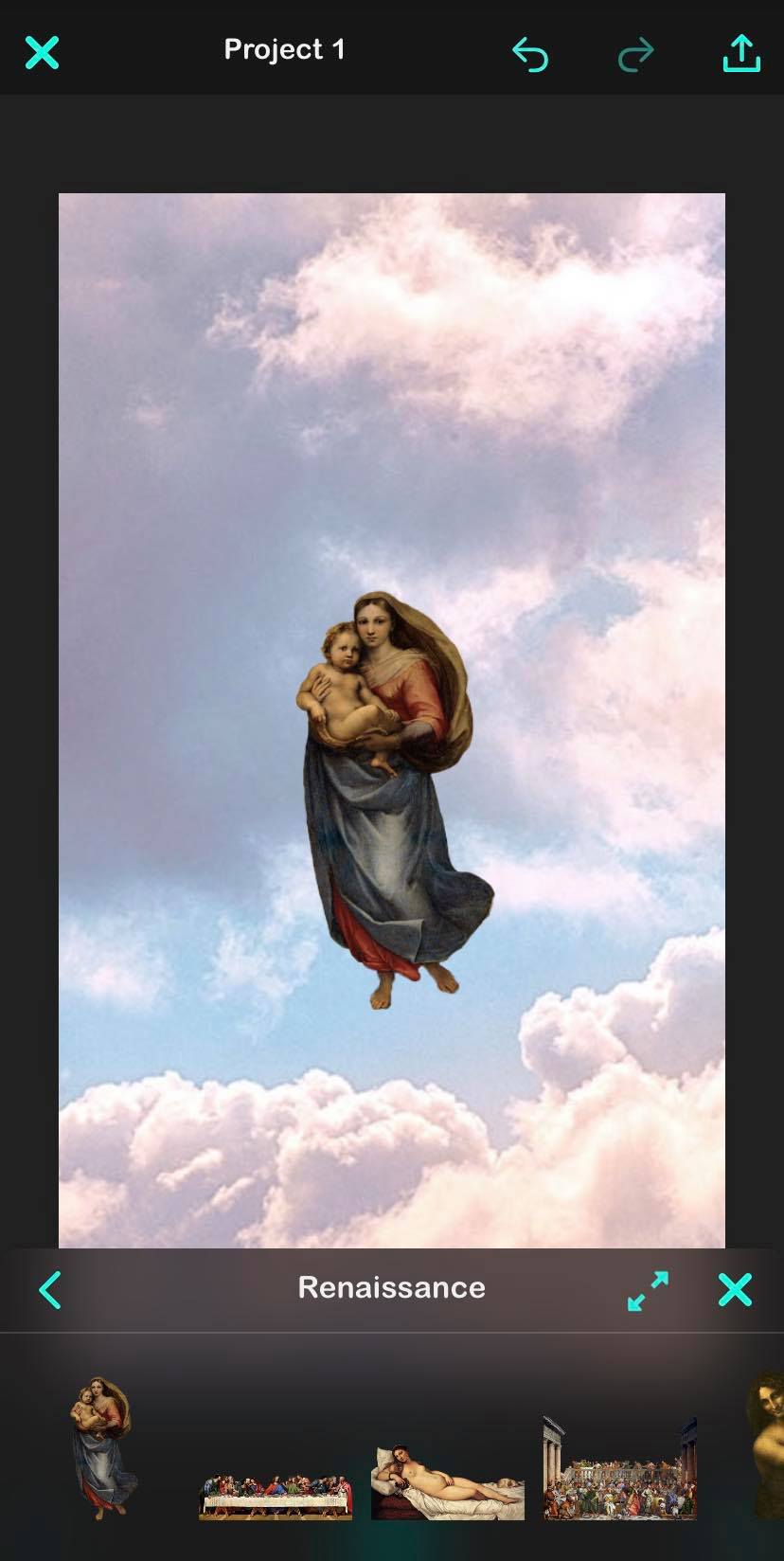Image resolution: width=784 pixels, height=1561 pixels.
Task: Close the project editor
Action: tap(42, 53)
